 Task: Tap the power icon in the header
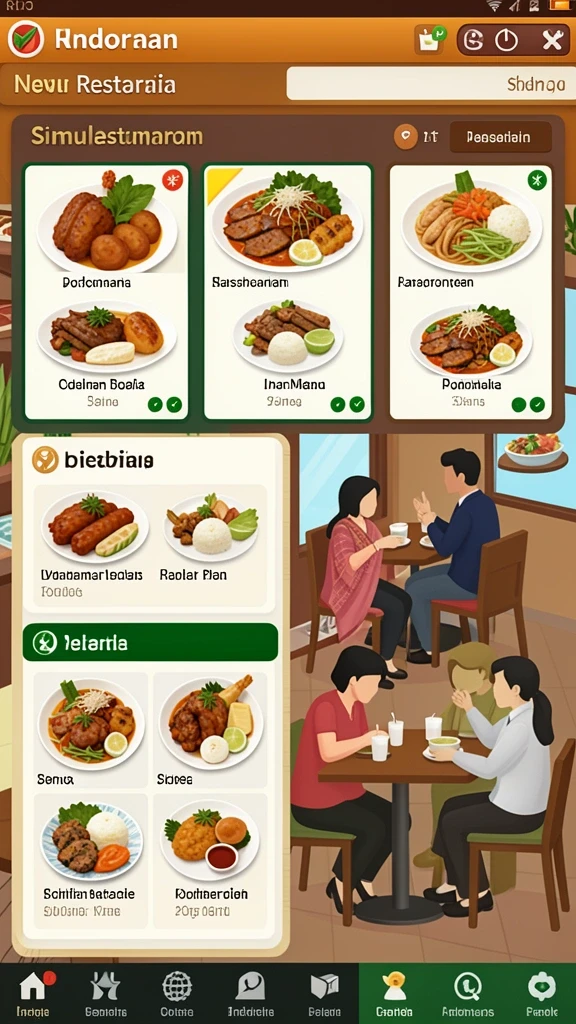point(506,40)
